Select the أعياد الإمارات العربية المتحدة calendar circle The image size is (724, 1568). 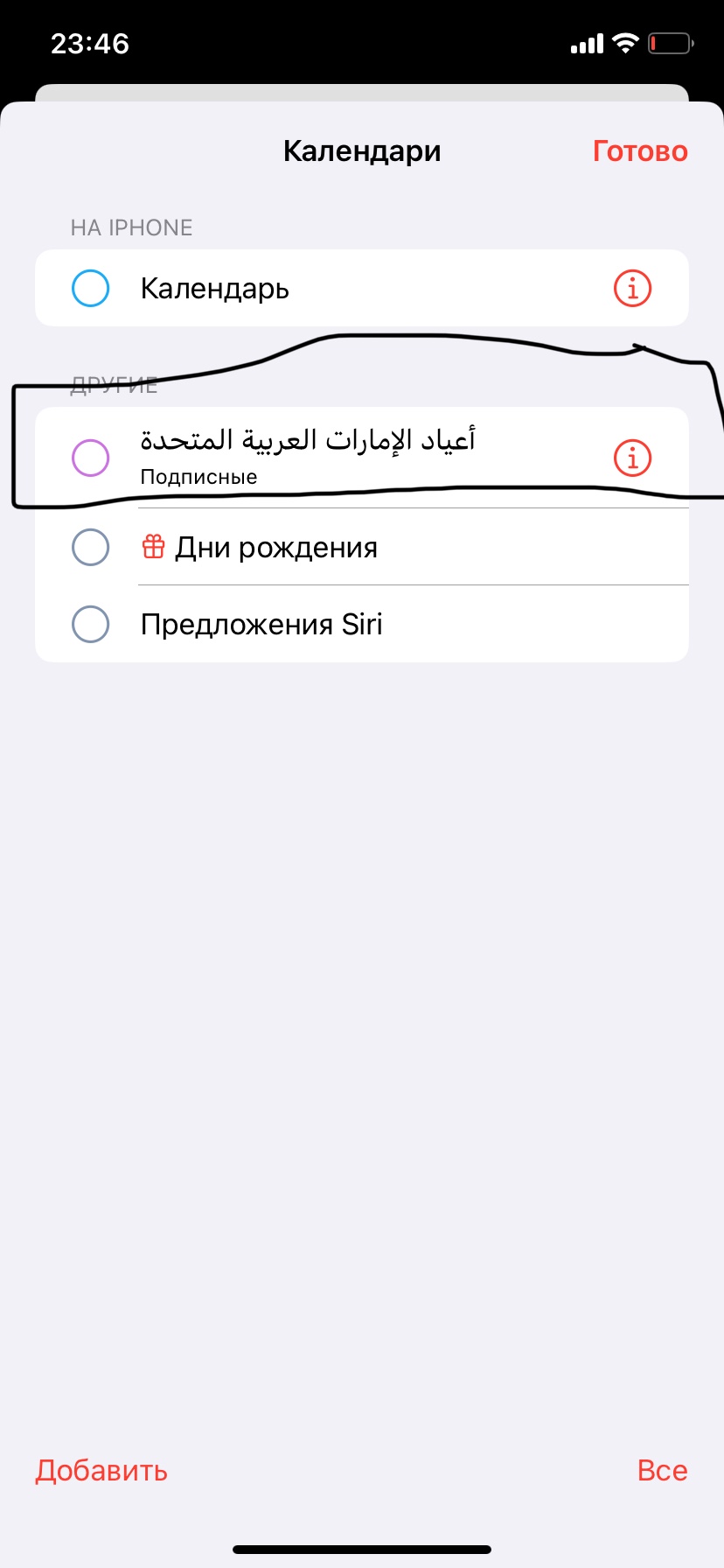pyautogui.click(x=90, y=458)
